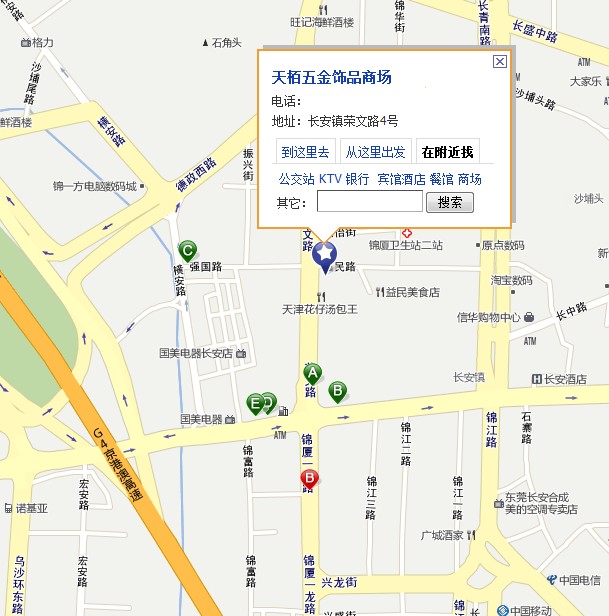Find nearby 宾馆酒店 hotels

401,179
